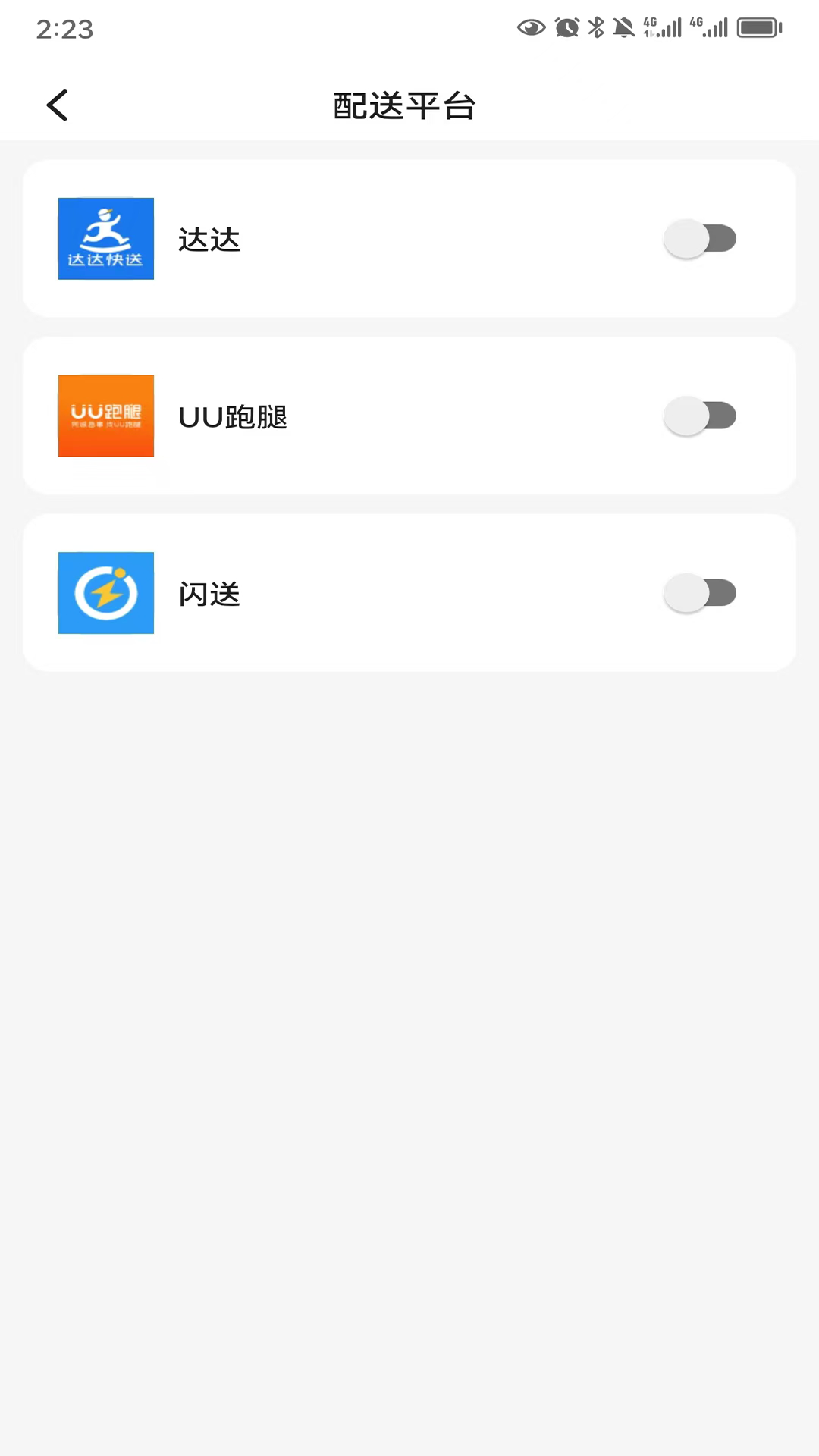Screen dimensions: 819x1456
Task: Click the muted notifications bell icon
Action: tap(622, 27)
